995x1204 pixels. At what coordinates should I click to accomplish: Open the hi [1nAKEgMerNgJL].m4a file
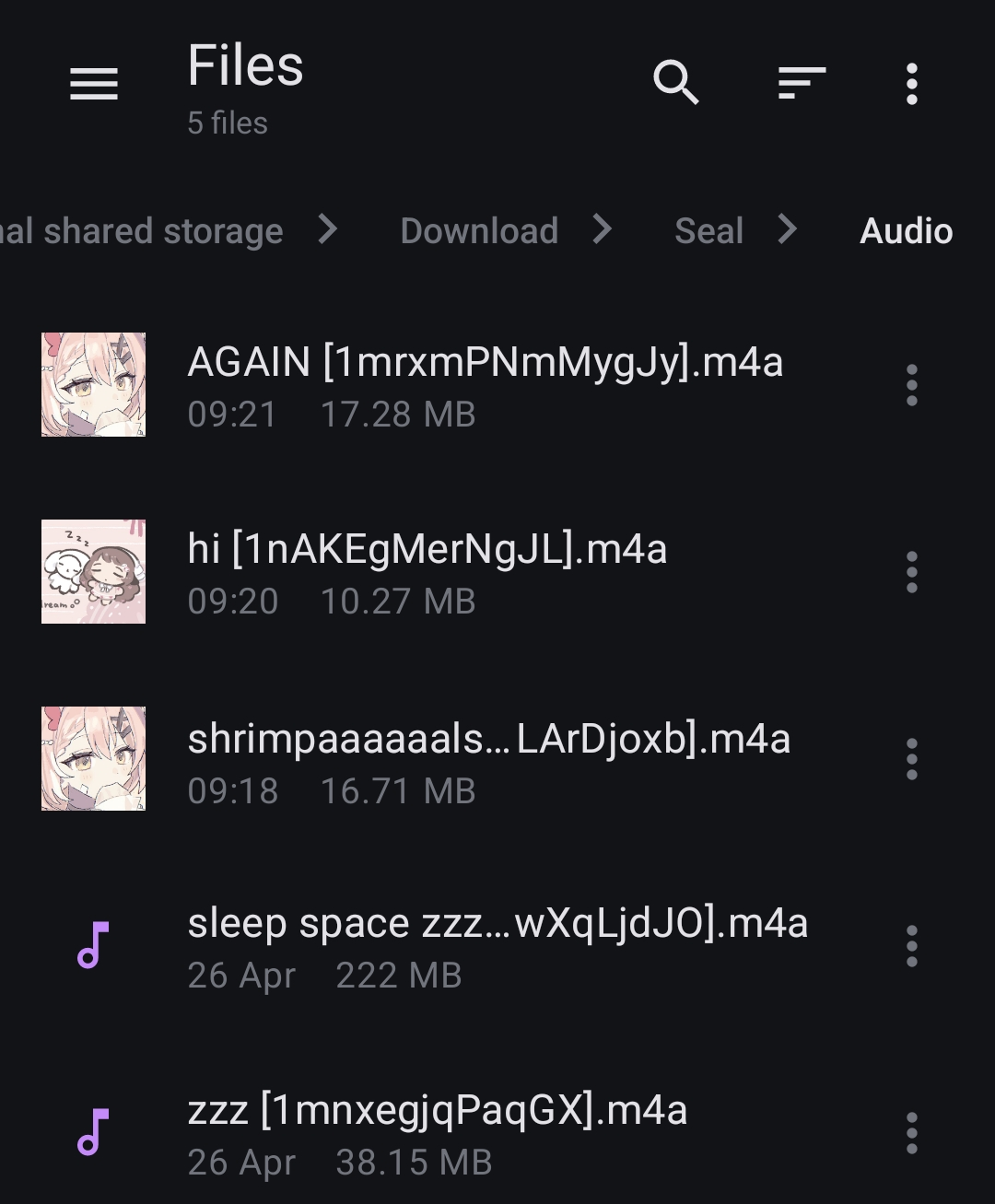pyautogui.click(x=427, y=572)
